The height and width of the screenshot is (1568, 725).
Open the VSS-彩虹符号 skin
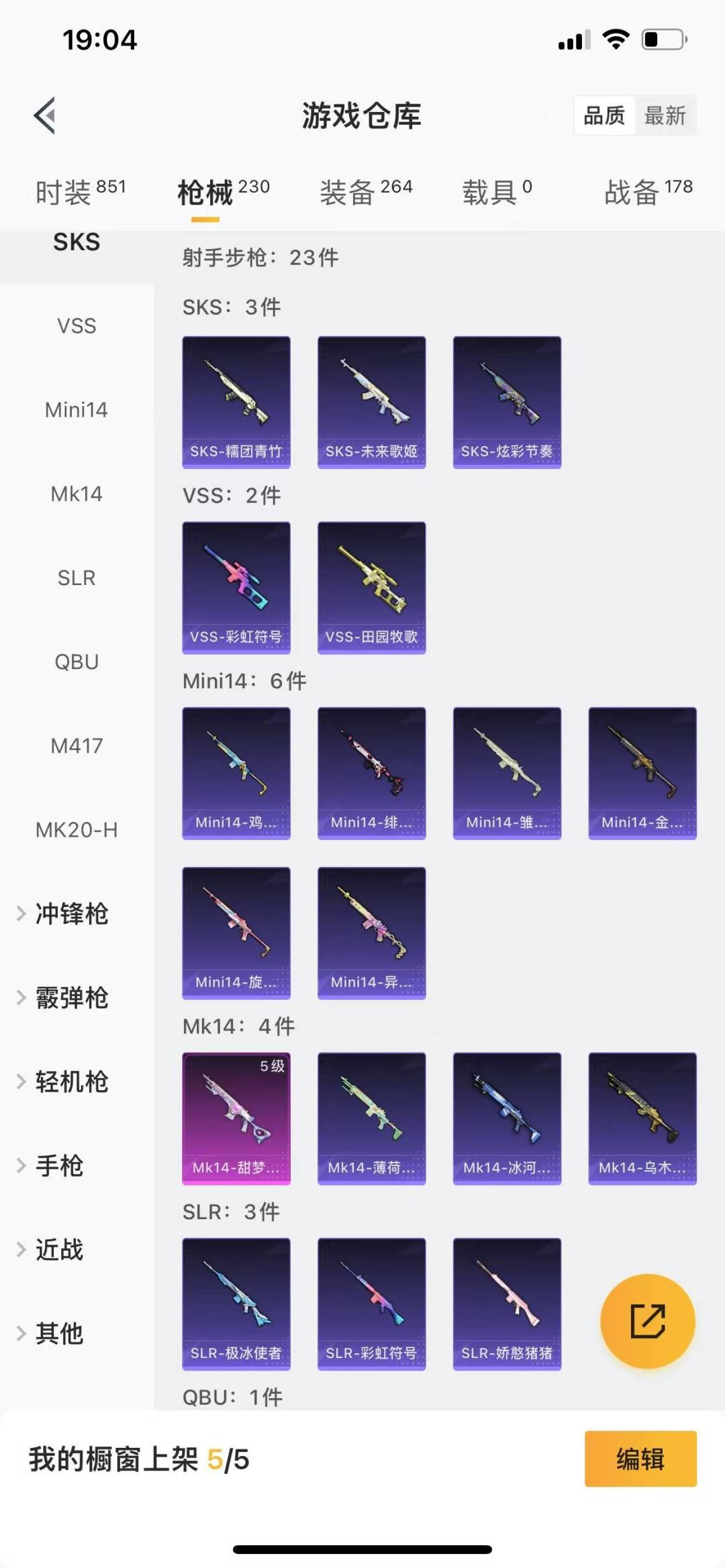pos(236,587)
